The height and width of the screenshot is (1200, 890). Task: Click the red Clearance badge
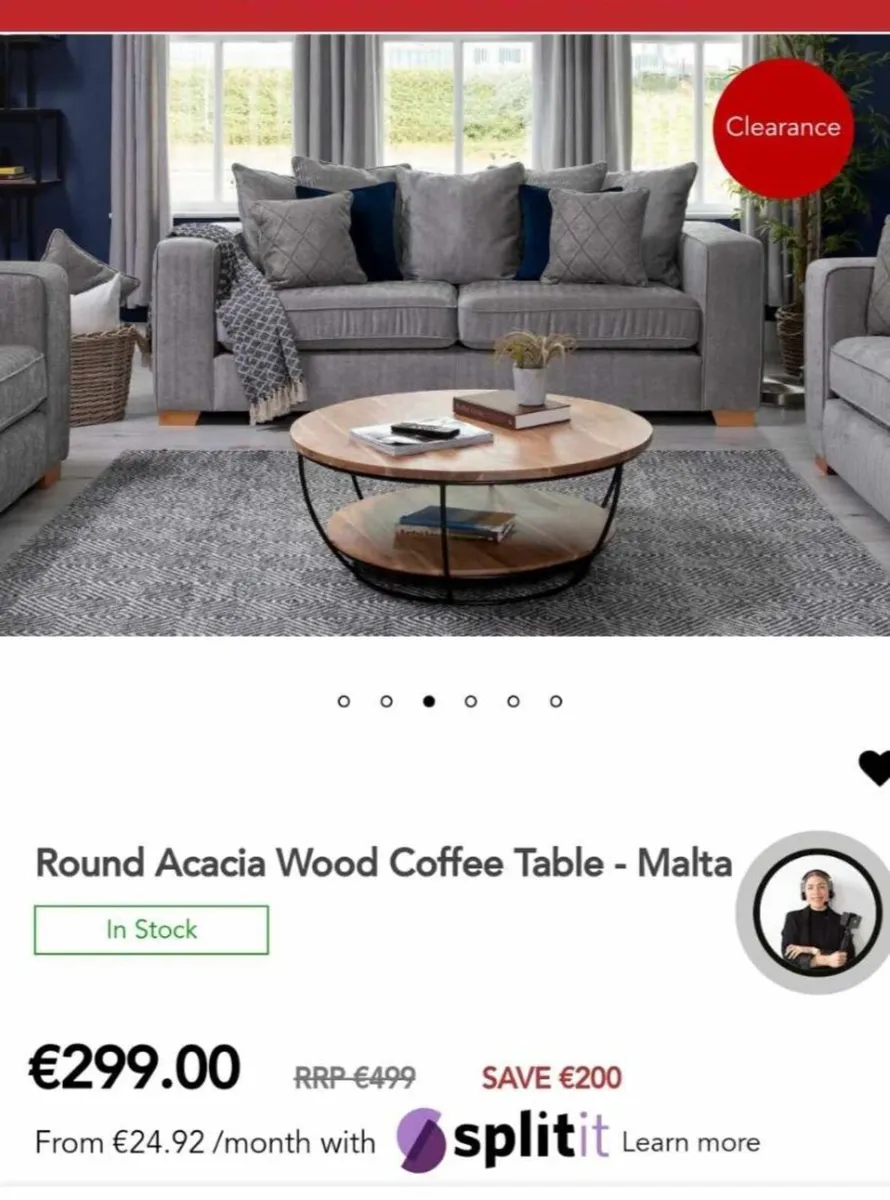click(784, 127)
